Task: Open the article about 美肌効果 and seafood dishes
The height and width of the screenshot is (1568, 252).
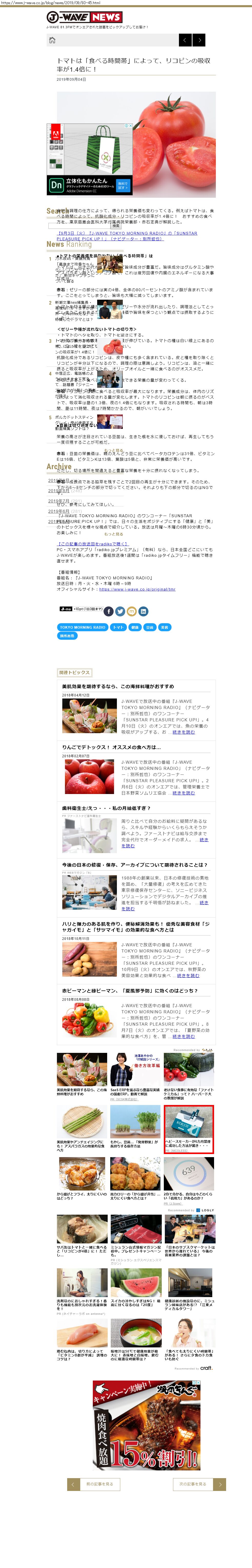Action: (x=118, y=686)
